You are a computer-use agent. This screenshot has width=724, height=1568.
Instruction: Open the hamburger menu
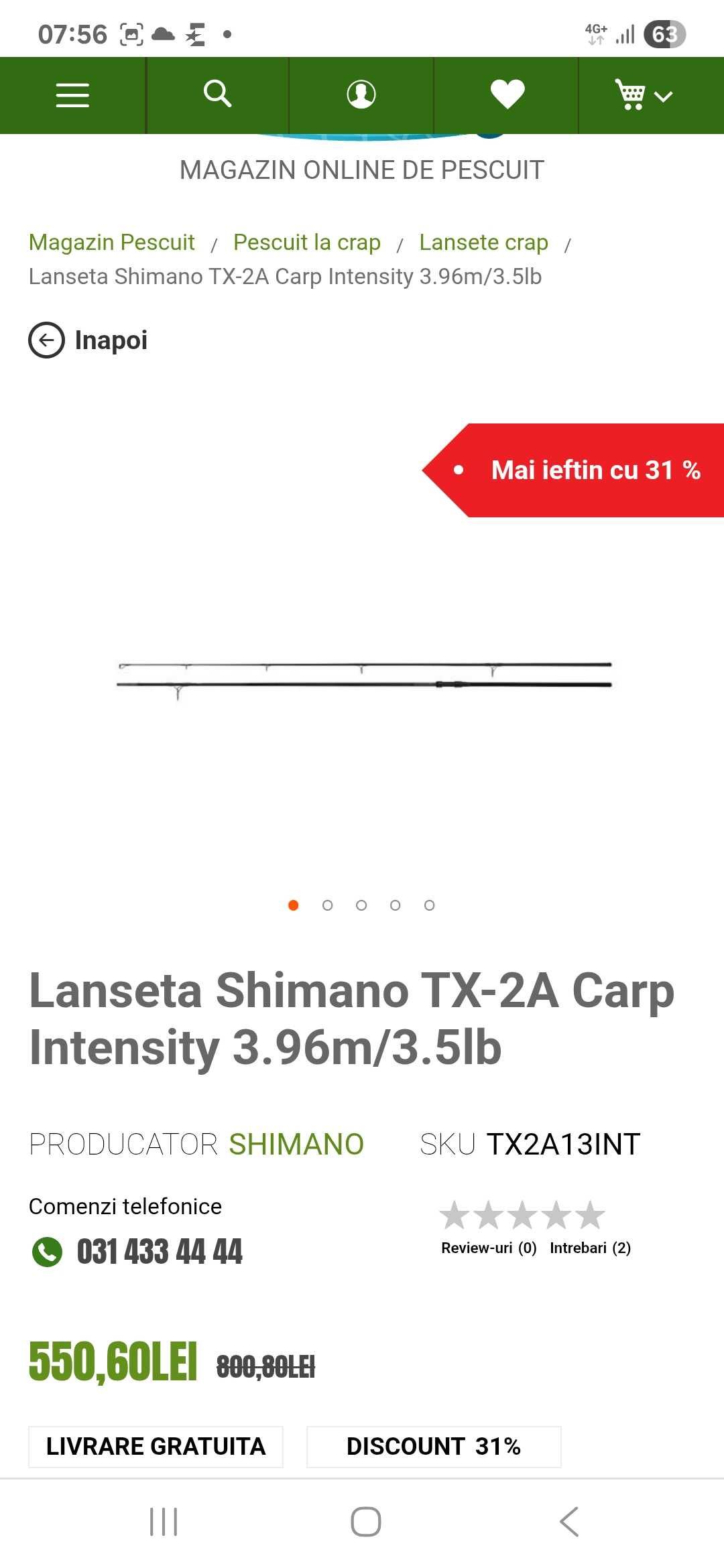pos(72,95)
